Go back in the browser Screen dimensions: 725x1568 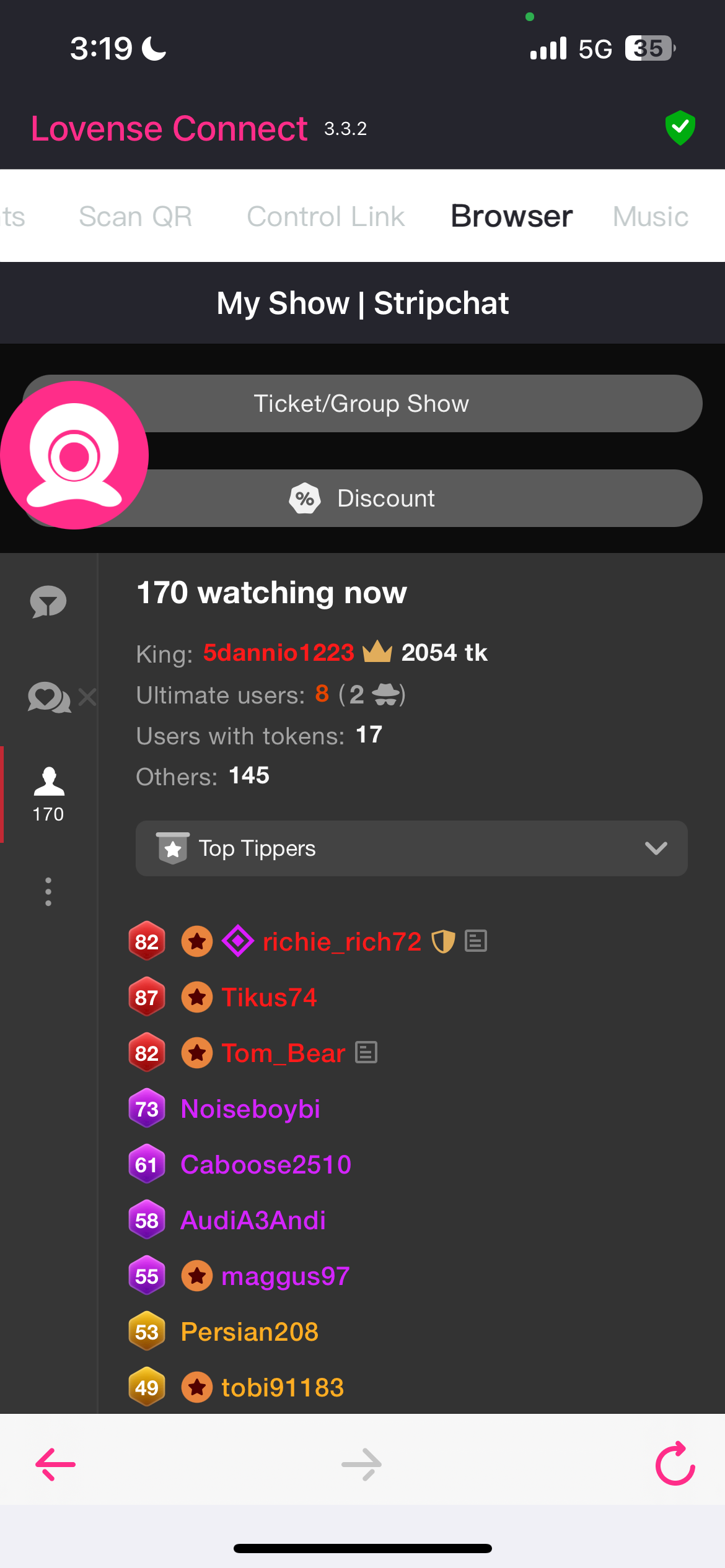pos(56,1464)
